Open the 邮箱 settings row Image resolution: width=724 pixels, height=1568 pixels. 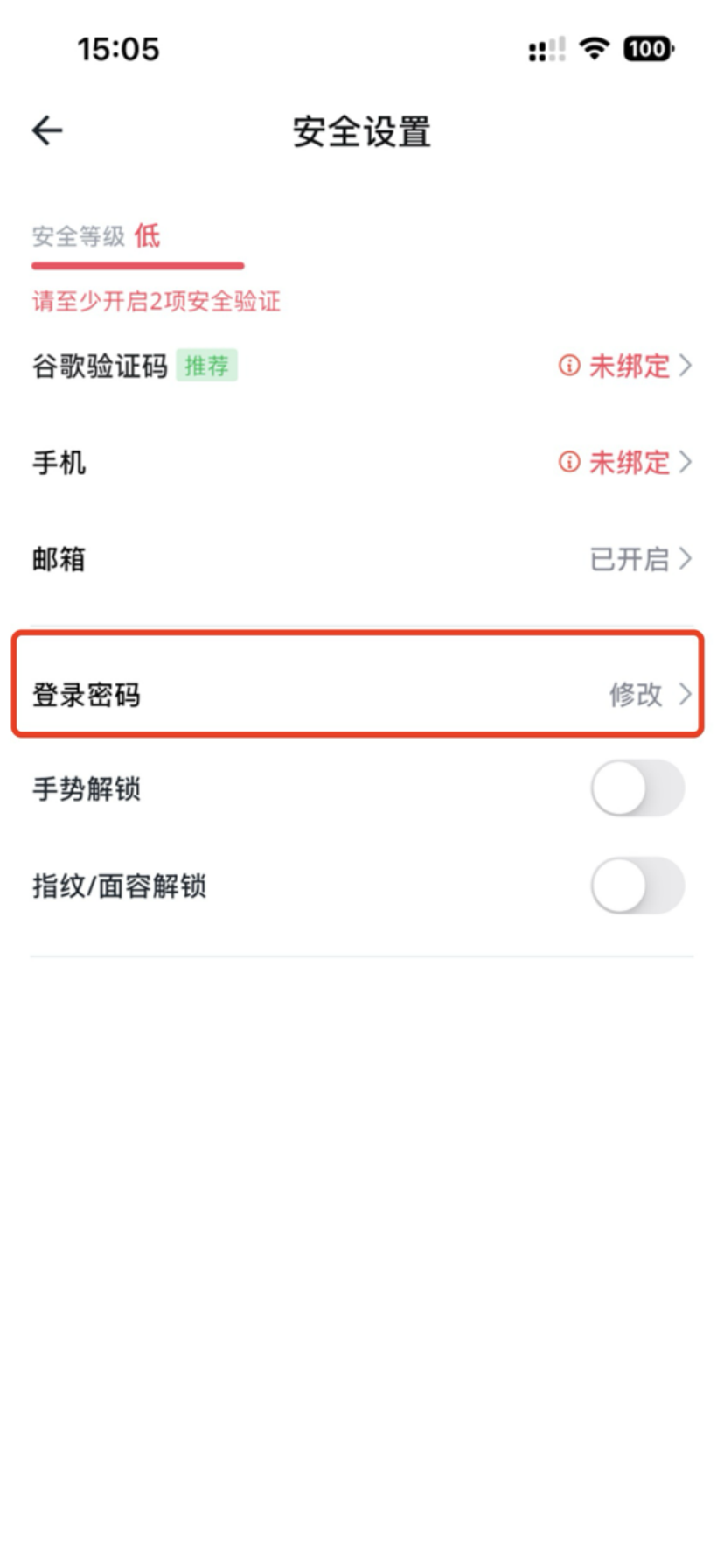(362, 558)
